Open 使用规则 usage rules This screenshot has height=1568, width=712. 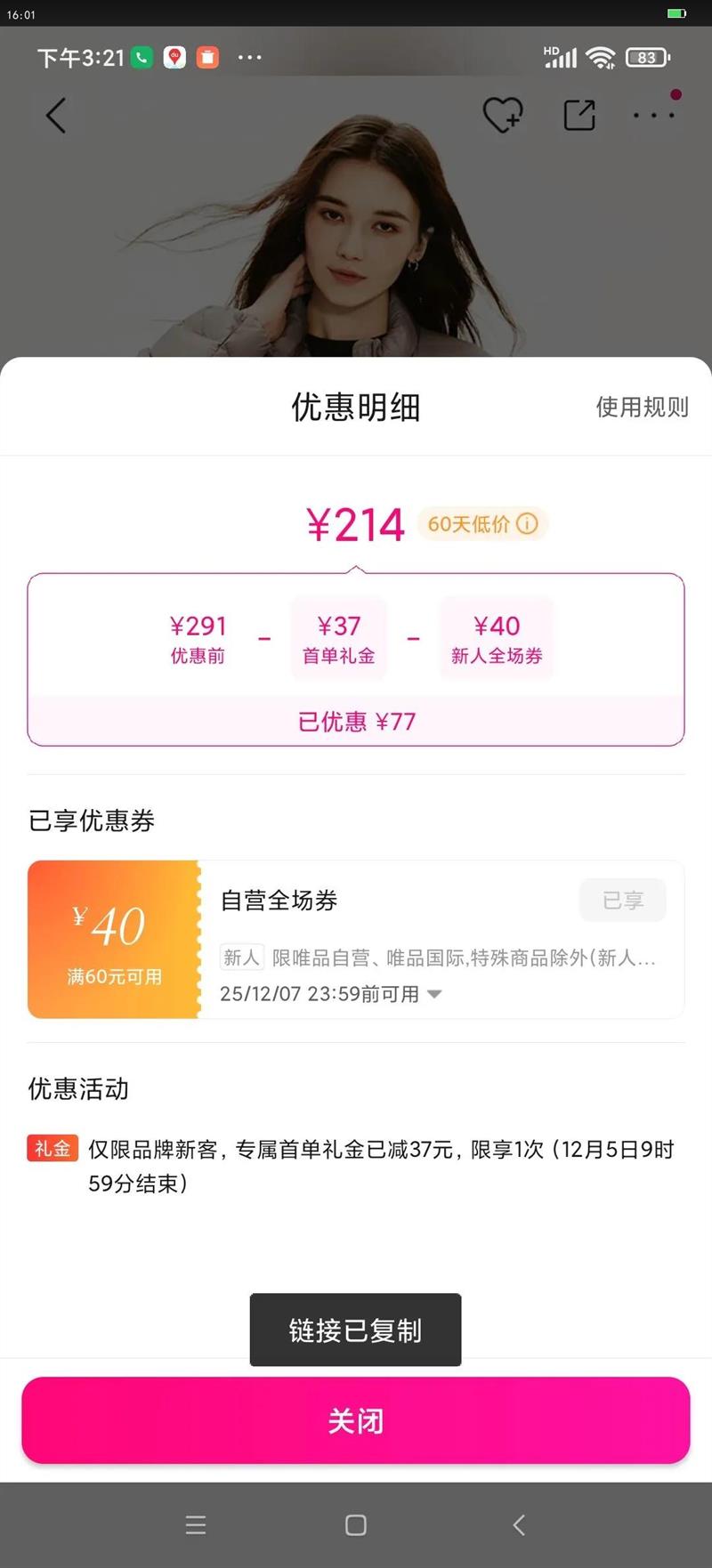click(642, 407)
